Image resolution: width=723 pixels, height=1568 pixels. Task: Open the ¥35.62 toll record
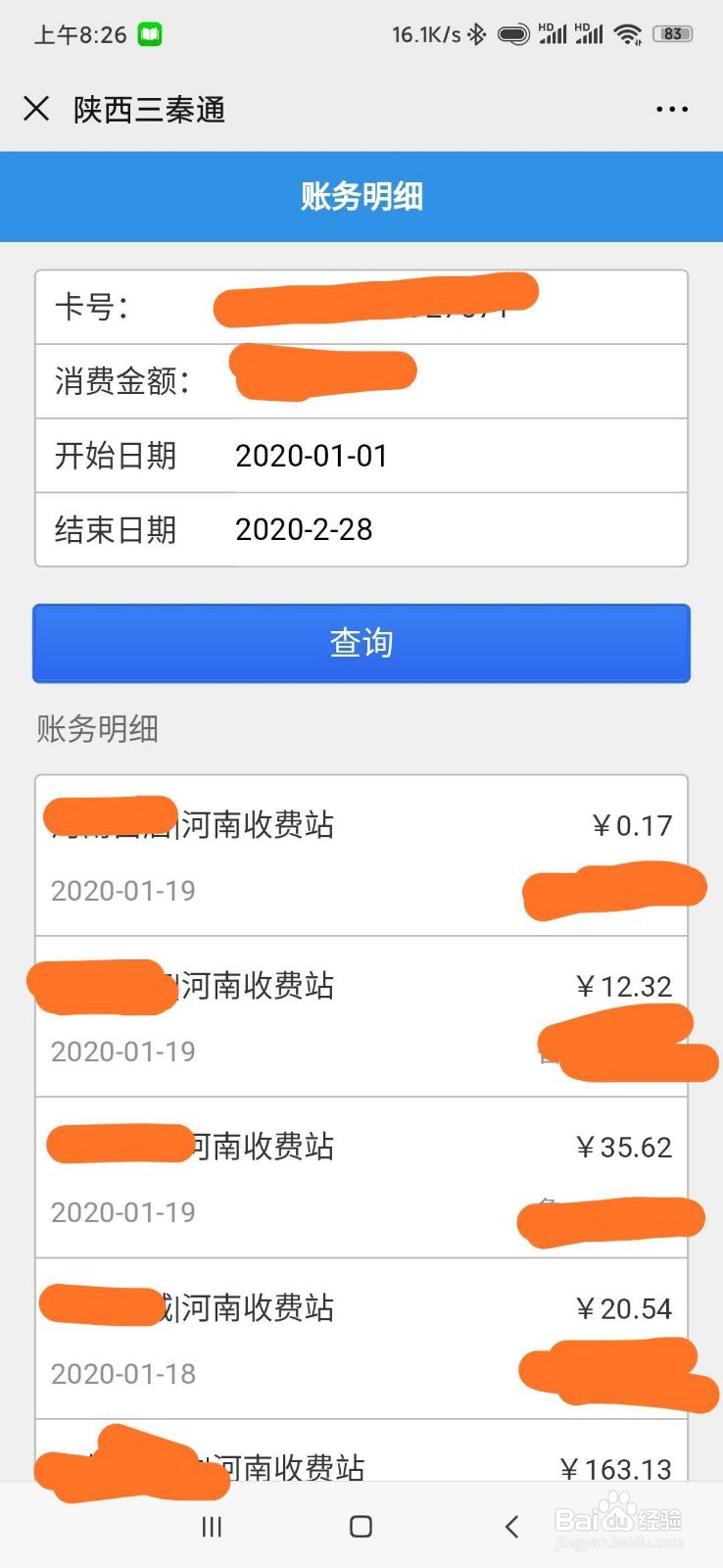pyautogui.click(x=361, y=1178)
